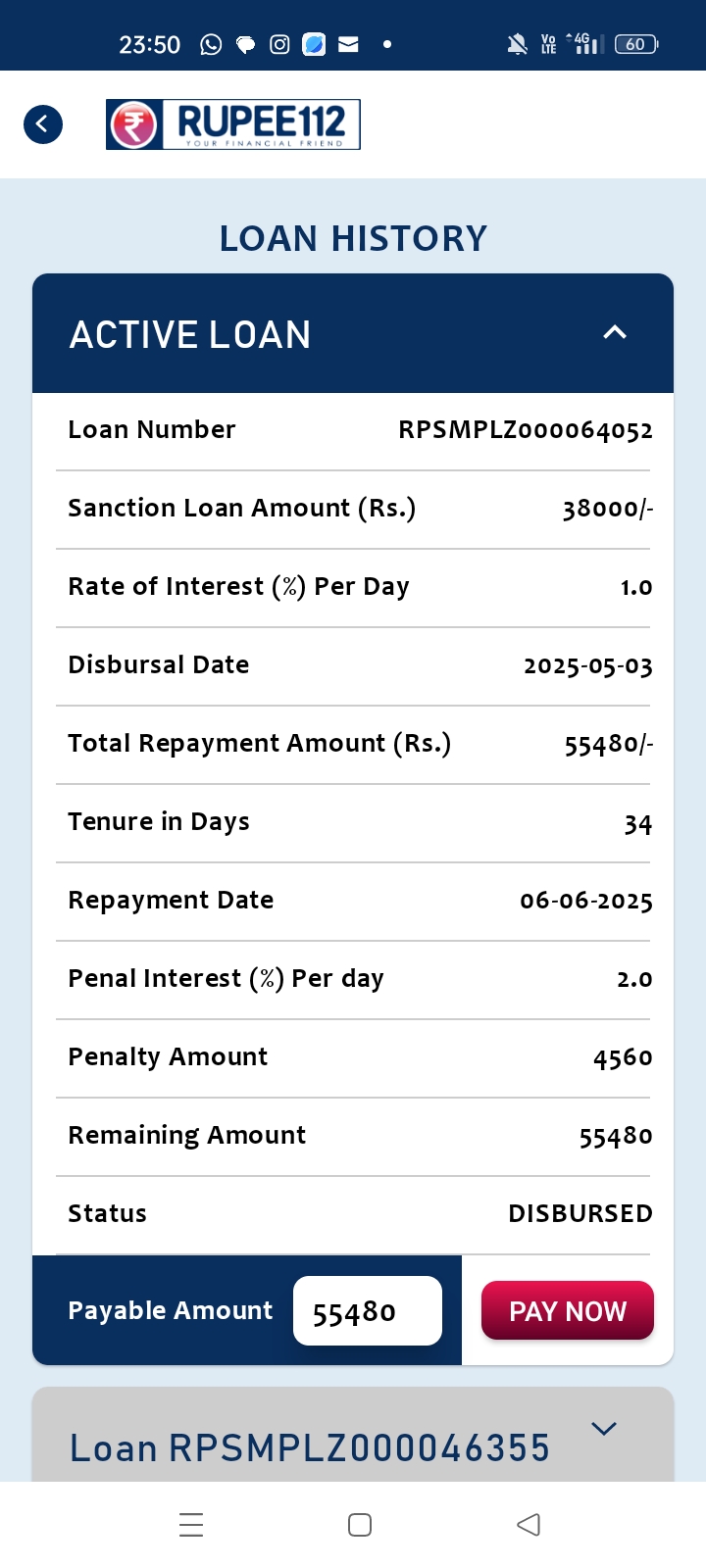Go back using the app's back arrow
The height and width of the screenshot is (1568, 706).
coord(43,124)
